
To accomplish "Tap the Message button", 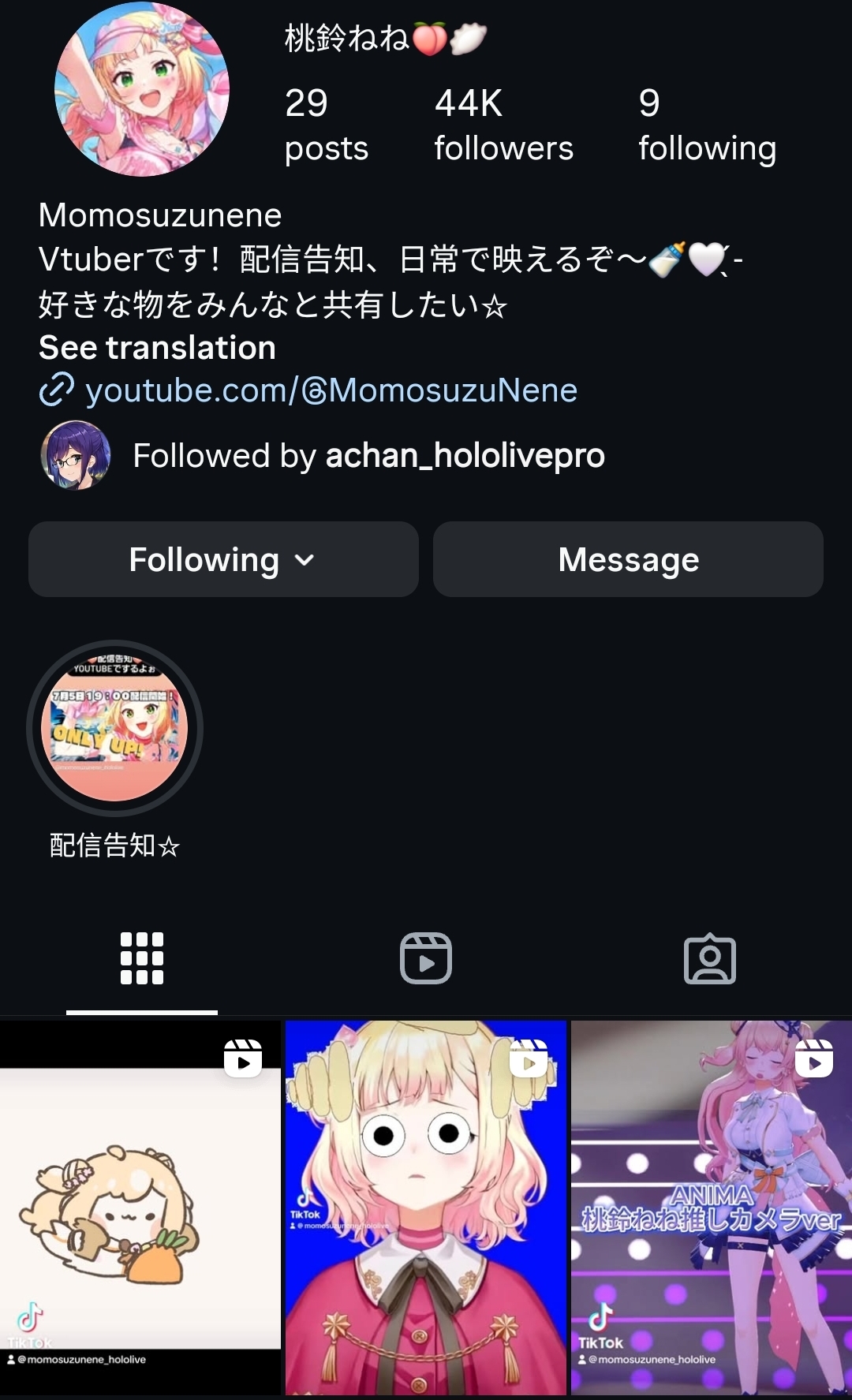I will (x=628, y=559).
